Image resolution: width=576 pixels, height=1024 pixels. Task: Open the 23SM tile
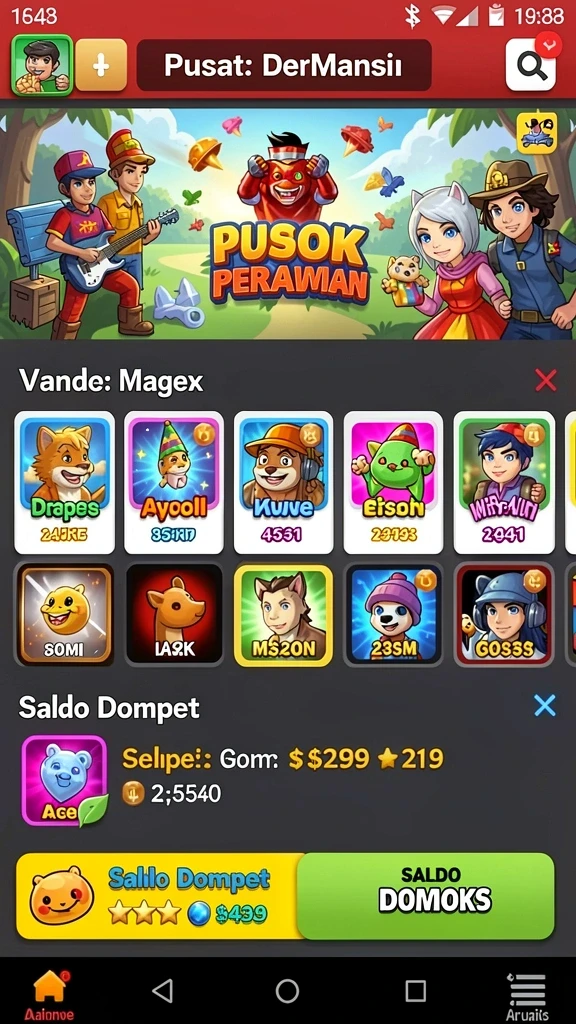[x=393, y=615]
